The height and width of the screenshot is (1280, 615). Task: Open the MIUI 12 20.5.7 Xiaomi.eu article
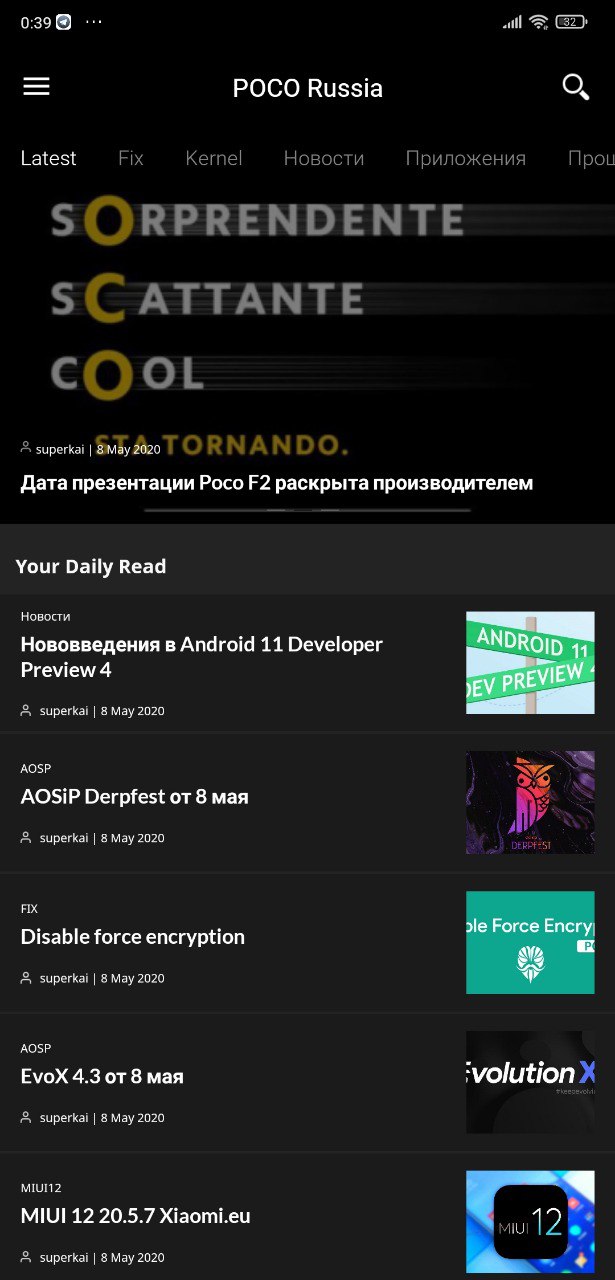[x=136, y=1217]
